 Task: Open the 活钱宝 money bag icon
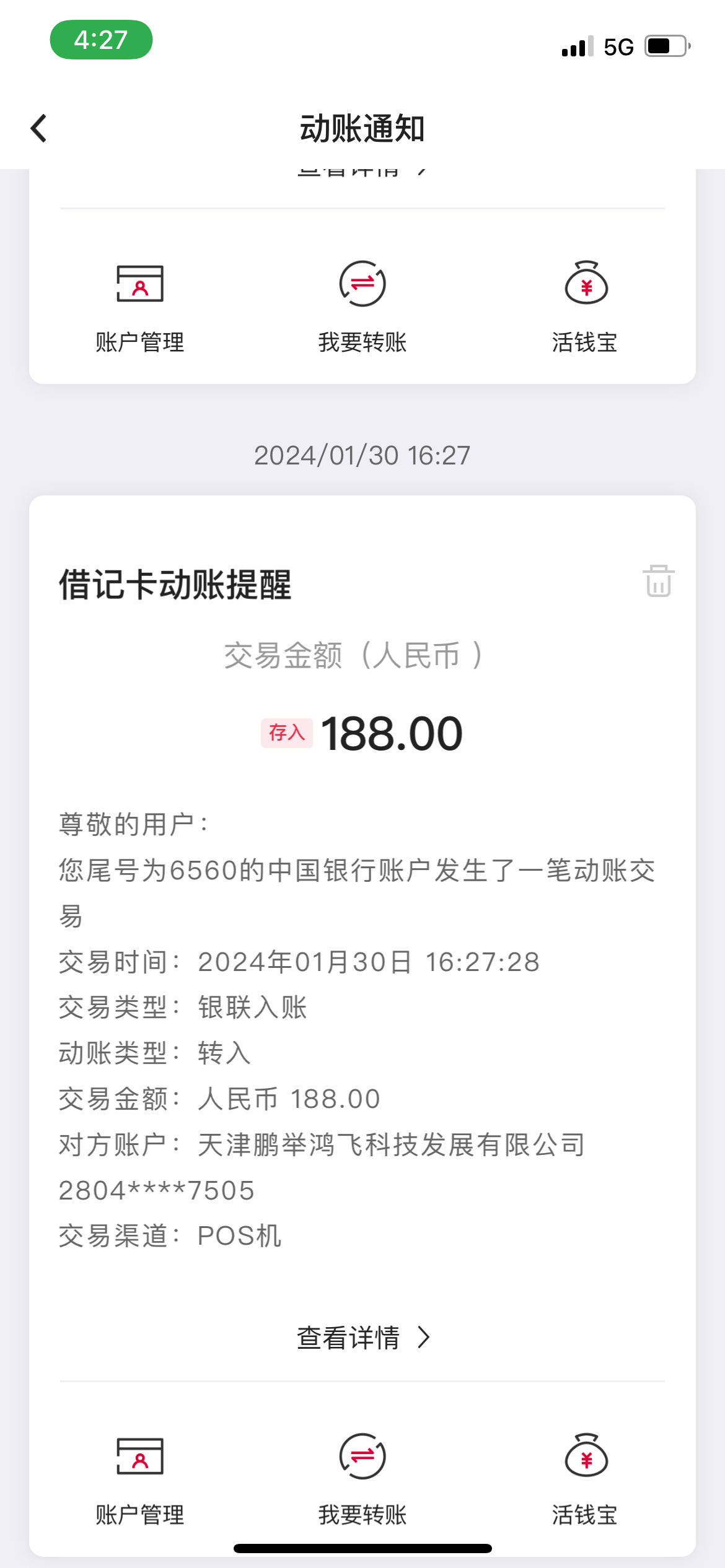point(585,285)
